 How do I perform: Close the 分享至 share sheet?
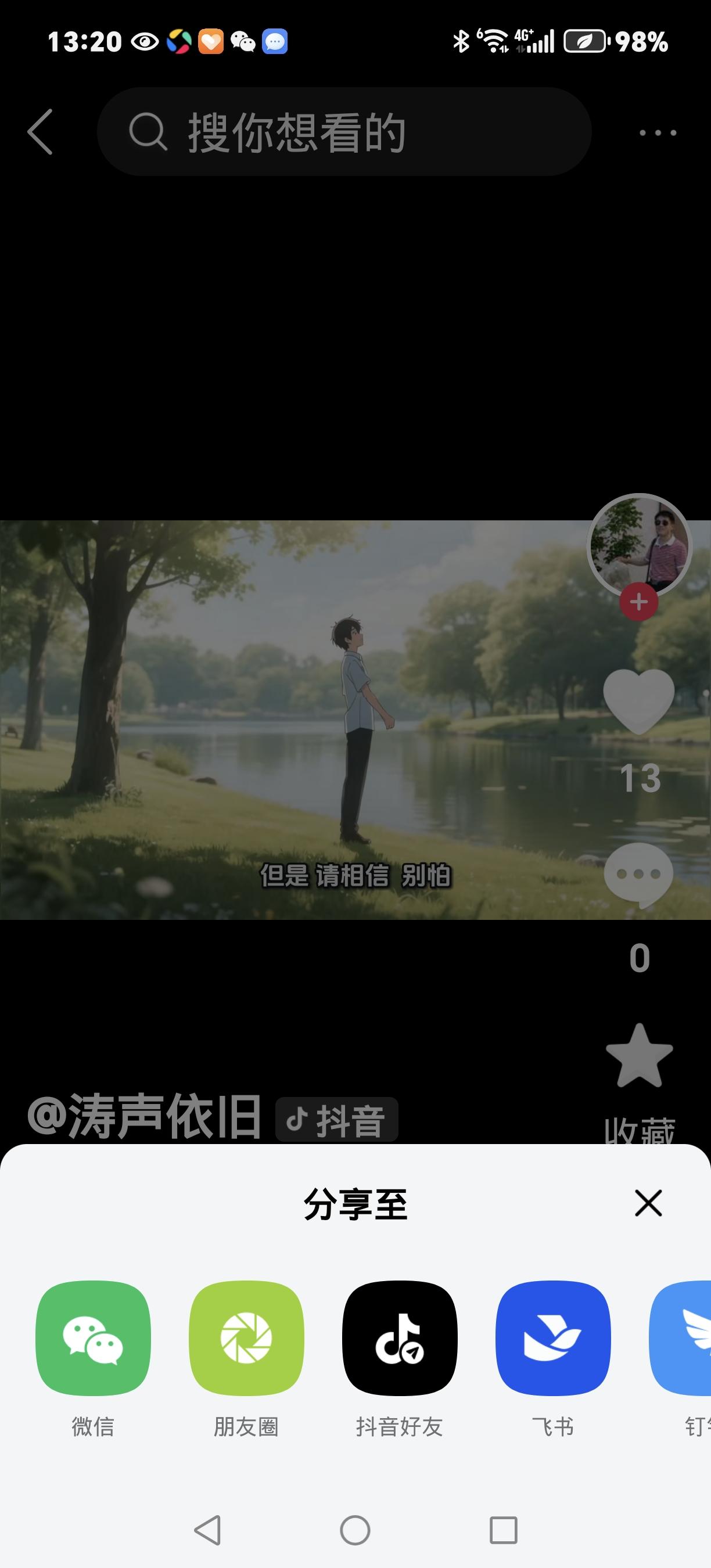tap(648, 1203)
